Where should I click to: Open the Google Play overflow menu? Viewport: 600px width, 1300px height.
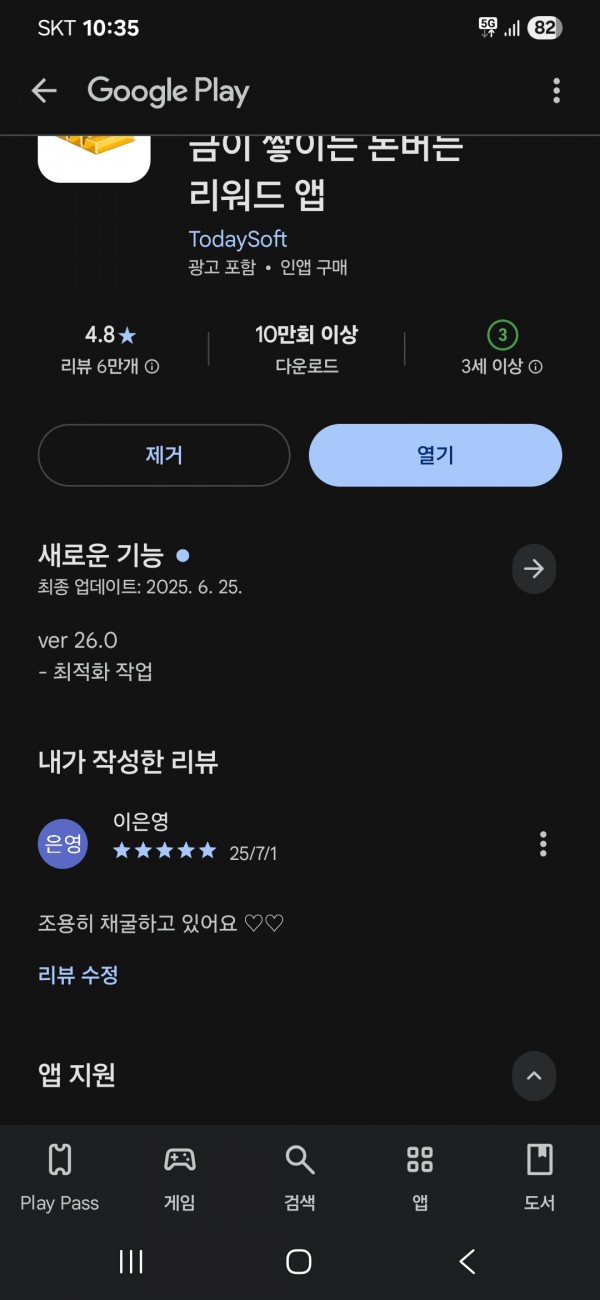[x=556, y=92]
